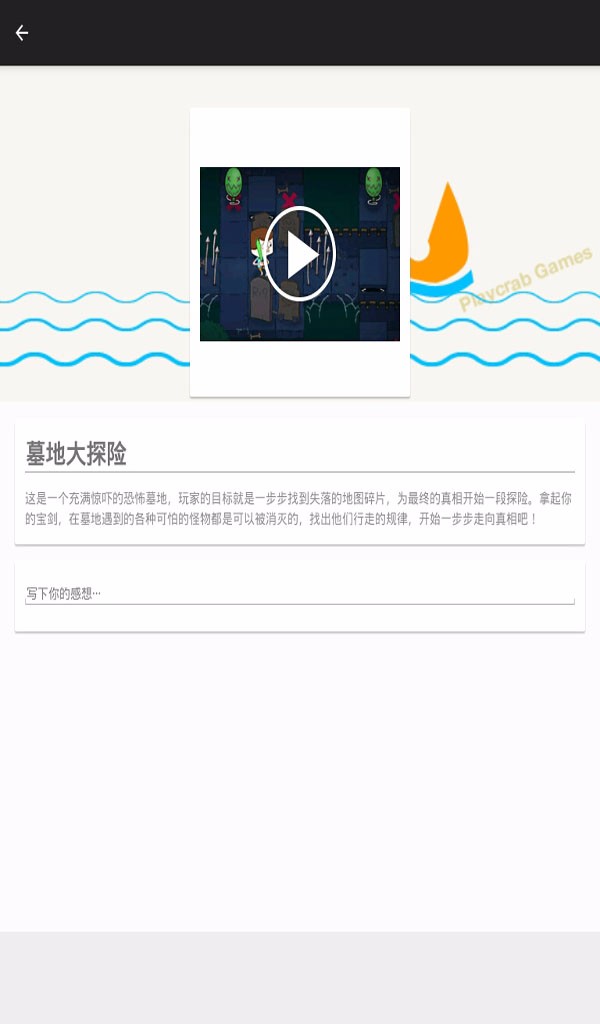Image resolution: width=600 pixels, height=1024 pixels.
Task: Play the 墓地大探险 game video
Action: (300, 254)
